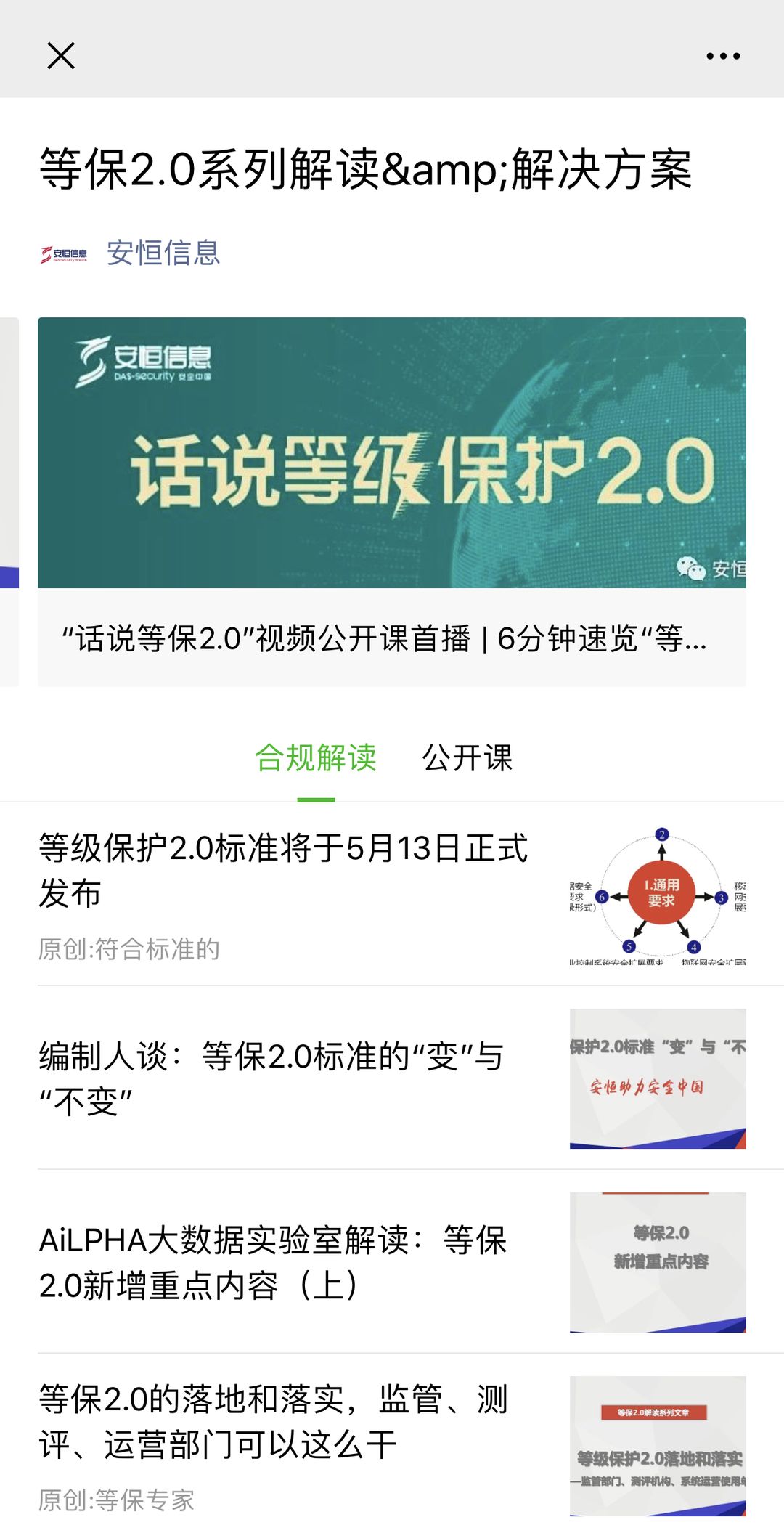Open the 安恒信息 account profile

point(163,253)
